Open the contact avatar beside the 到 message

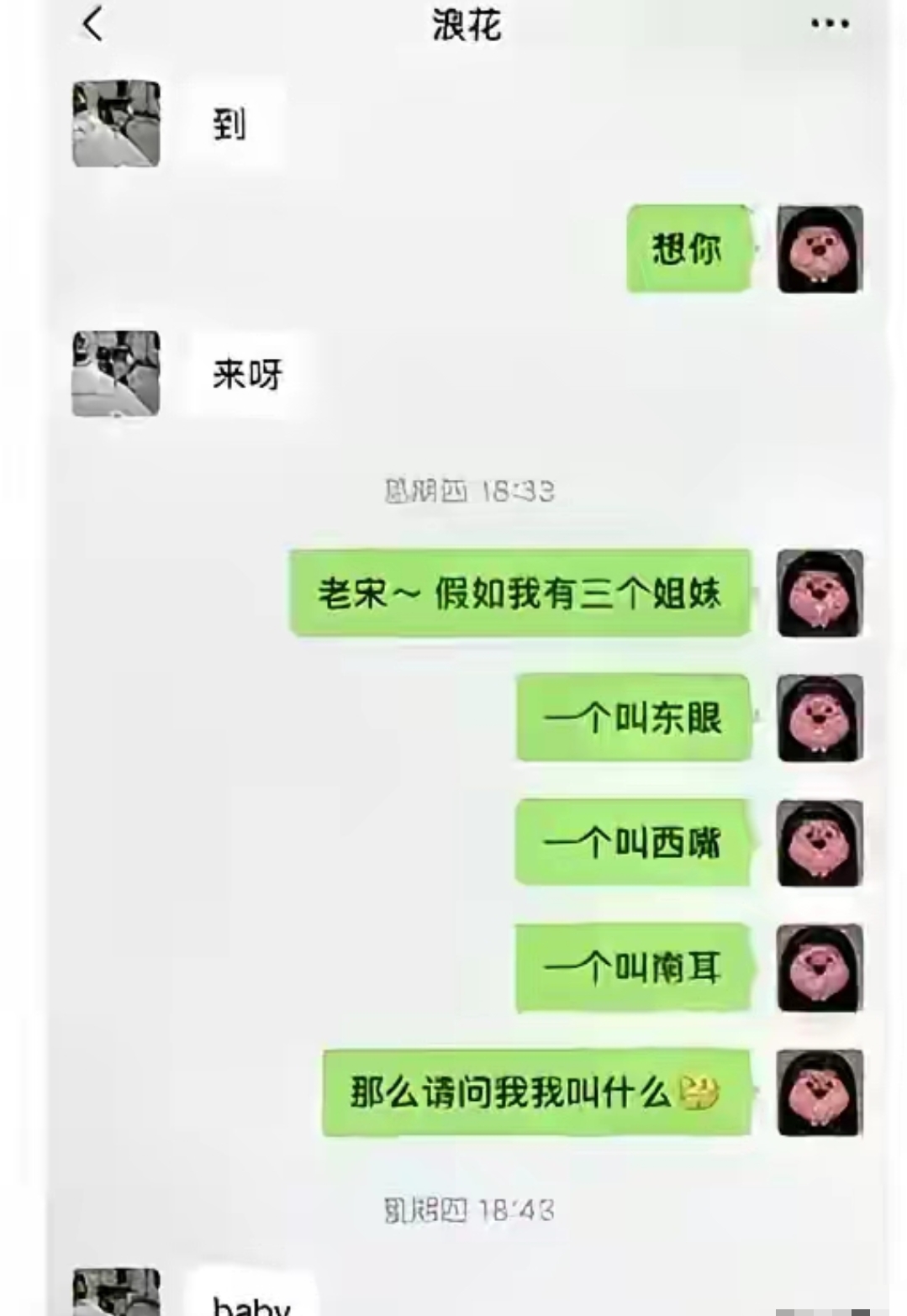coord(116,124)
